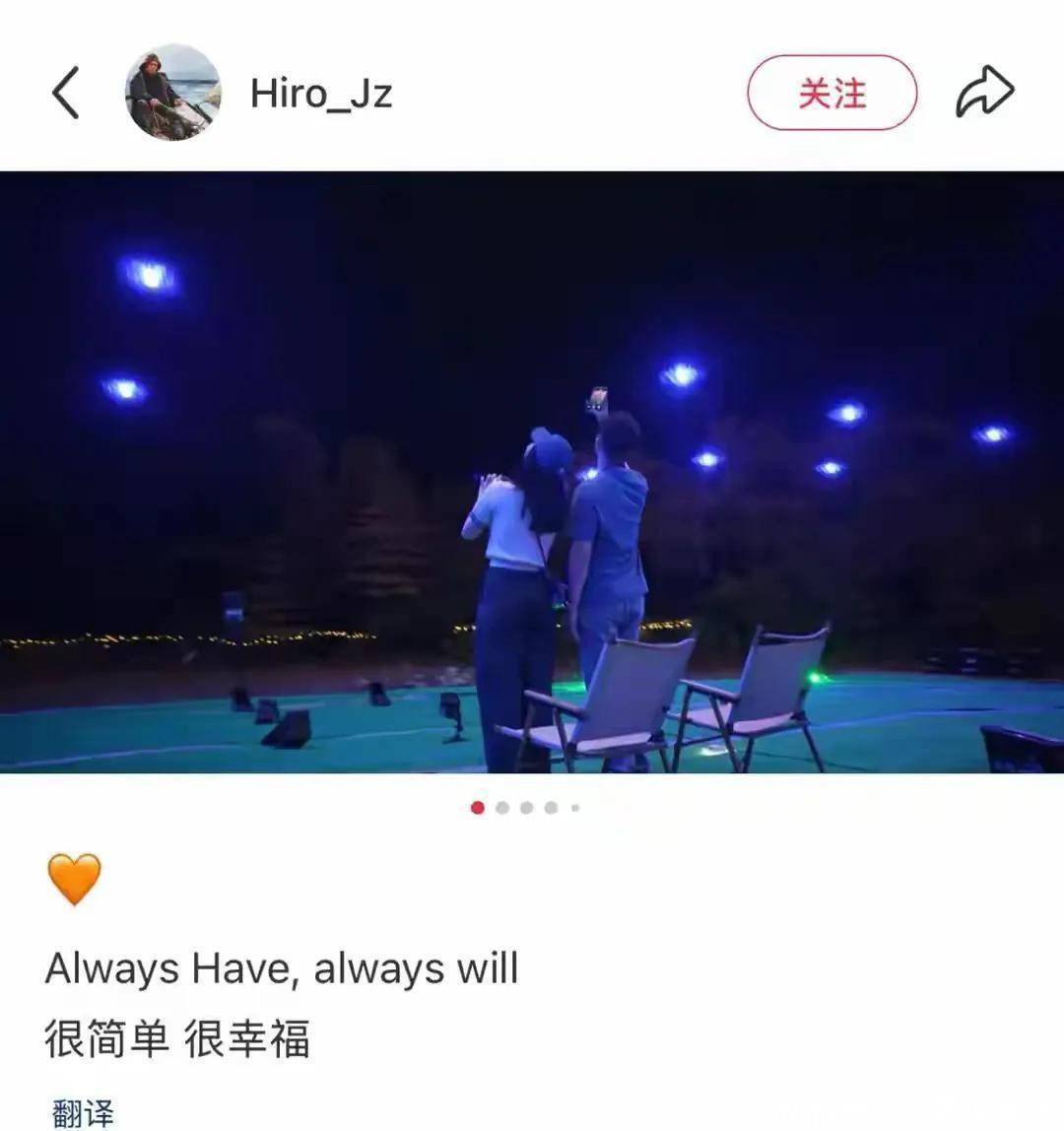Open Hiro_Jz's profile avatar
The width and height of the screenshot is (1064, 1131).
pos(172,93)
